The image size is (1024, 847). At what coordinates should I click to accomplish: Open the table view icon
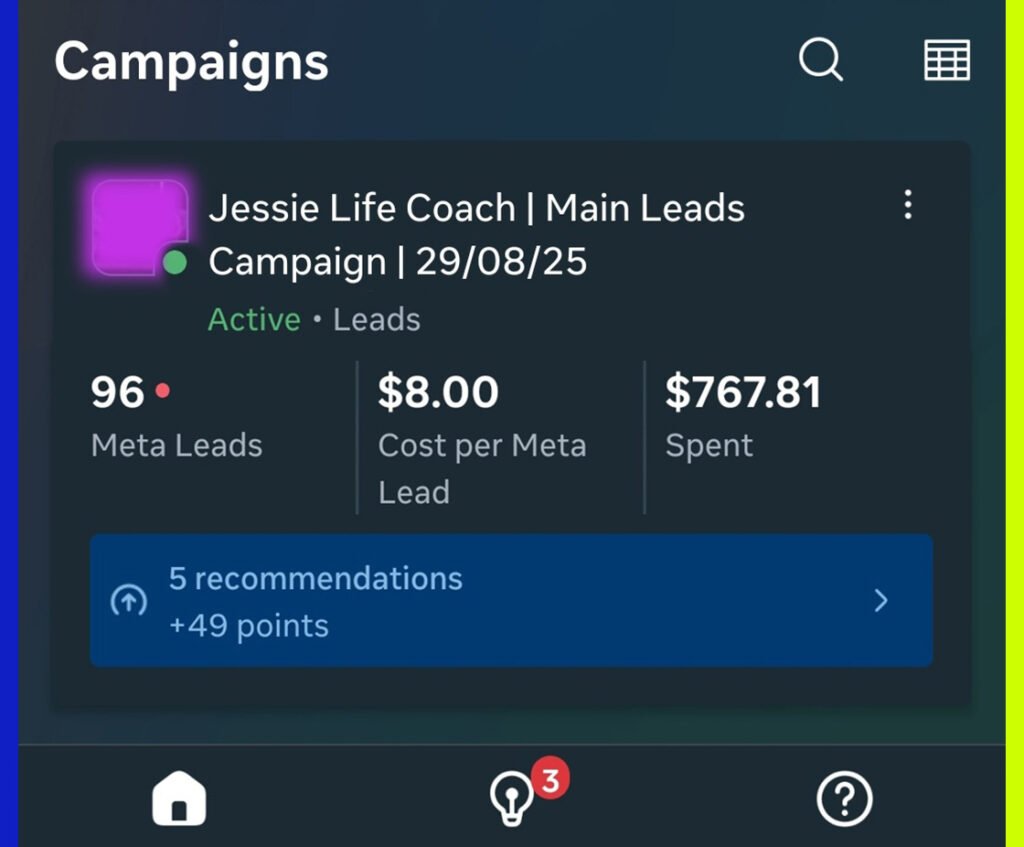pyautogui.click(x=946, y=60)
